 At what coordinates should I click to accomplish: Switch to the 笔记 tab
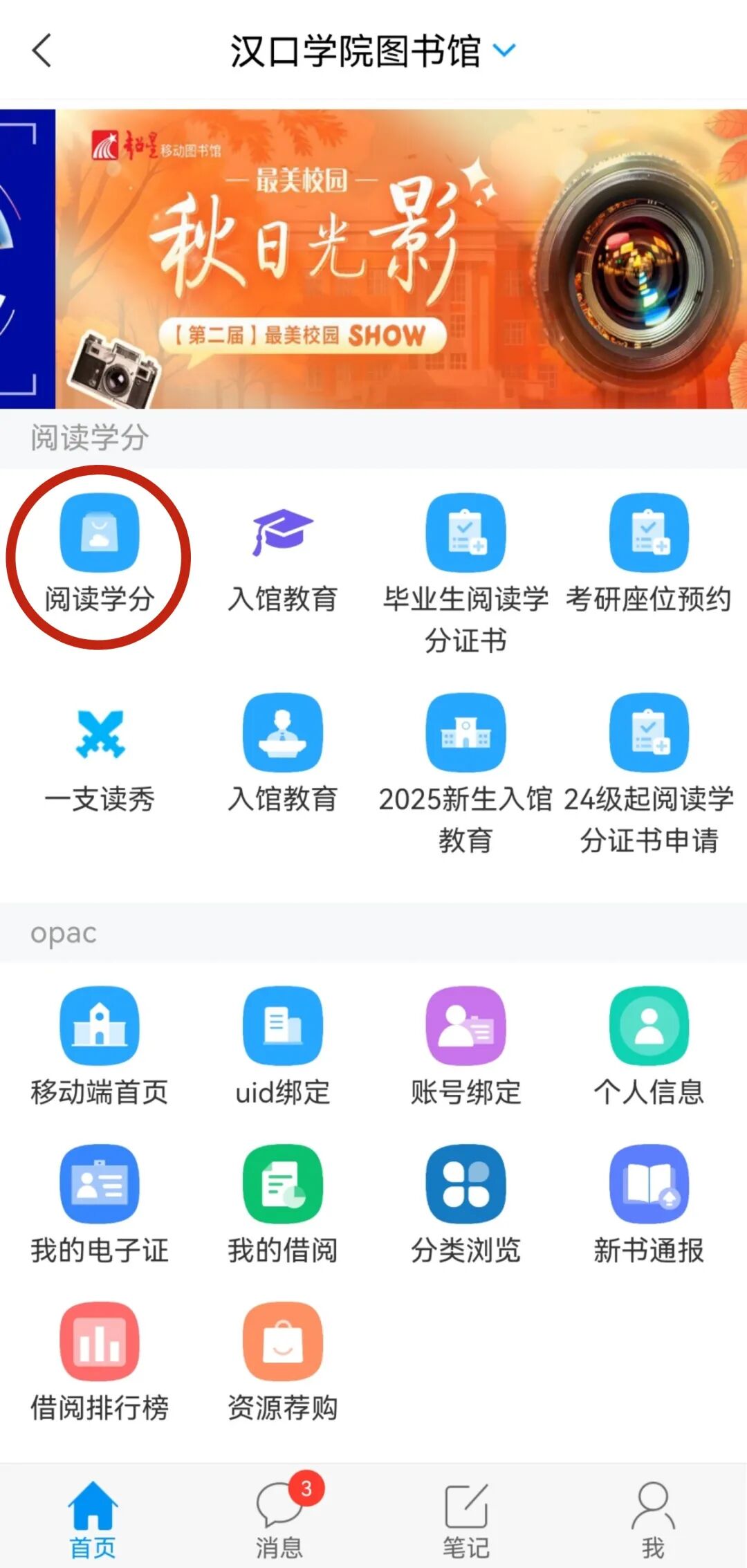[465, 1518]
